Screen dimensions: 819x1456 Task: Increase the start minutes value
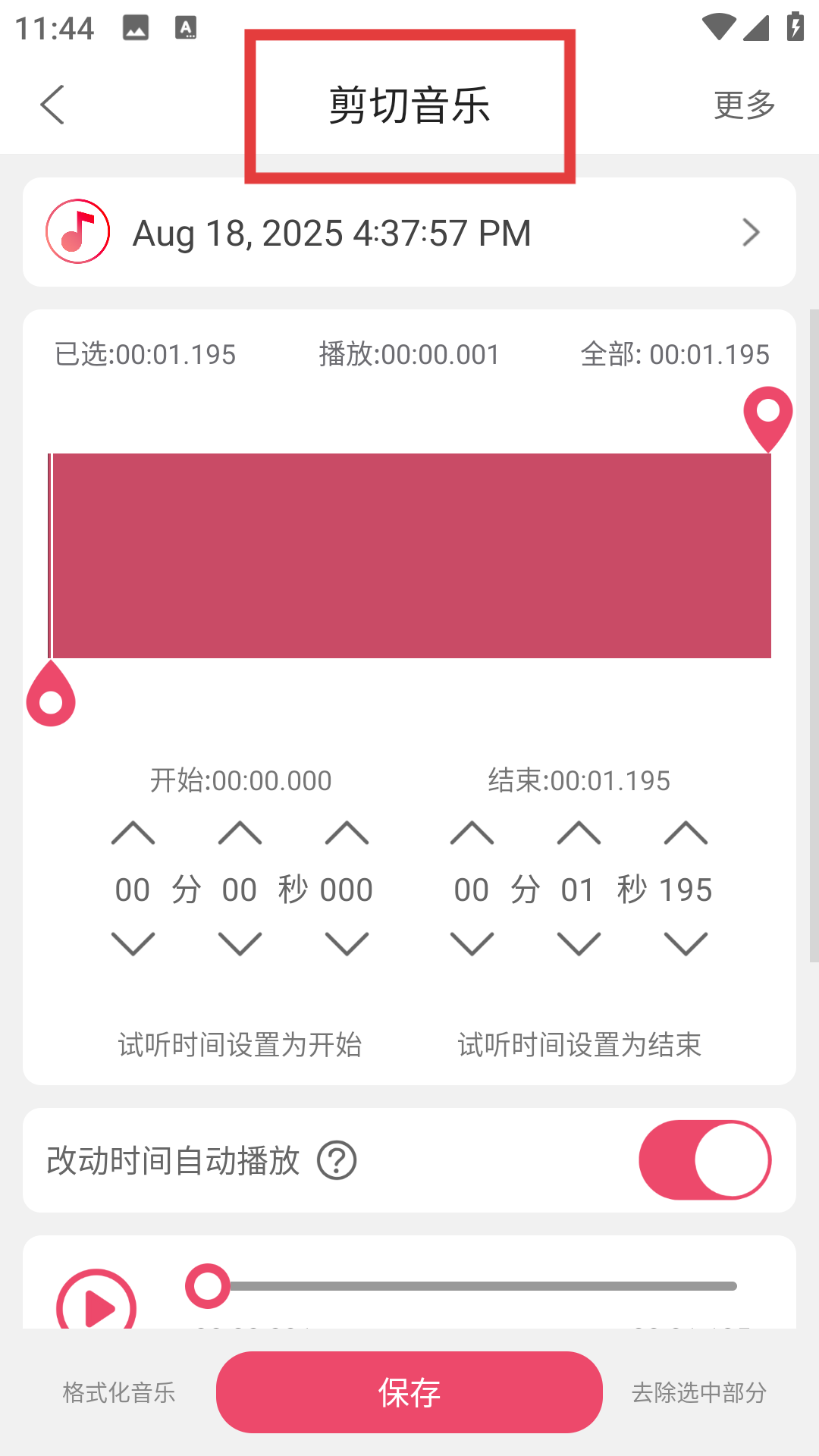coord(133,833)
